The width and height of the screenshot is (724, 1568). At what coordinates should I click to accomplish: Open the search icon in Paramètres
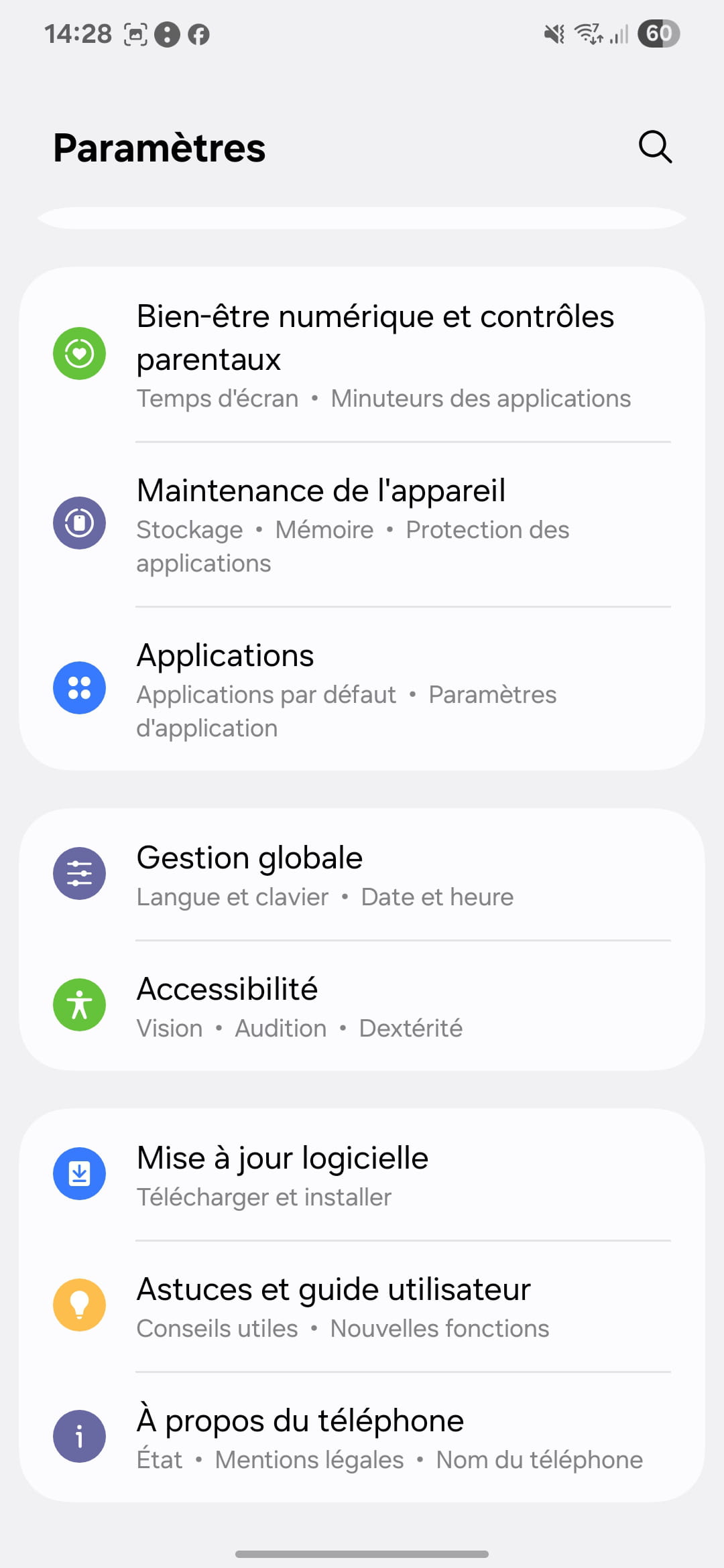655,147
